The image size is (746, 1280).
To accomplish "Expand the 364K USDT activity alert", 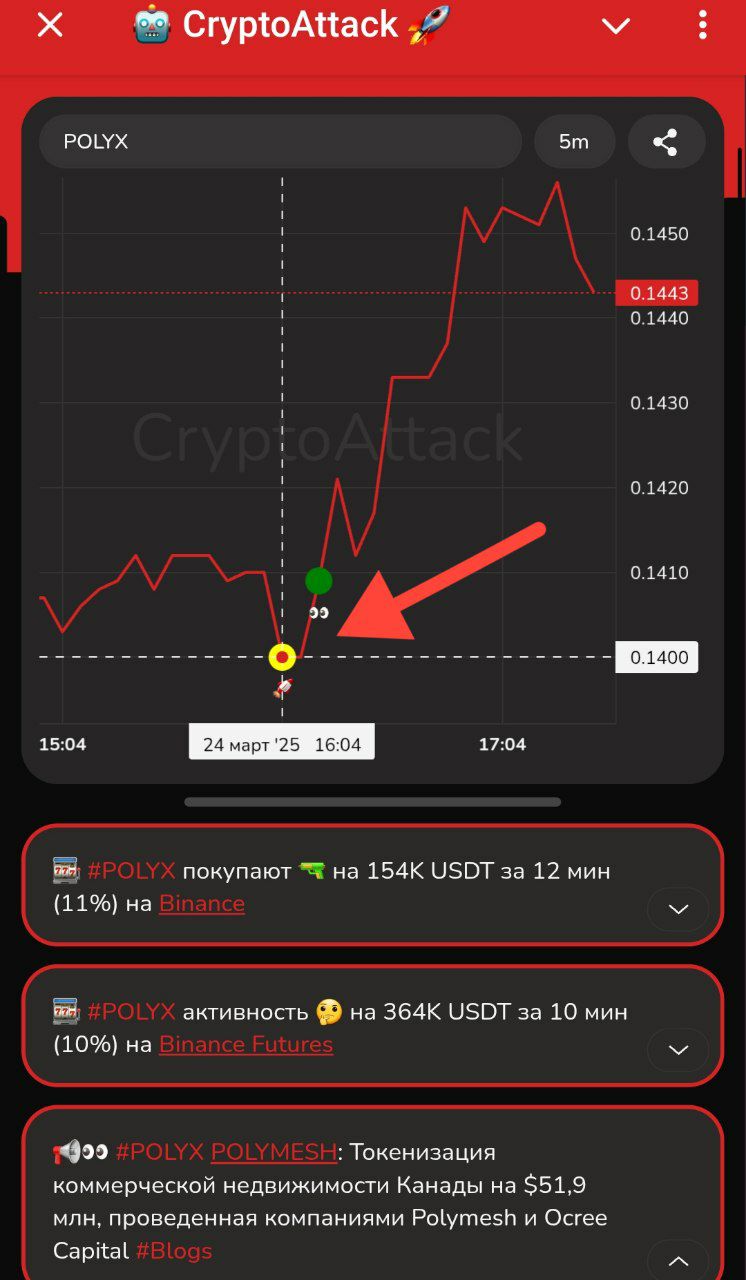I will coord(678,1050).
